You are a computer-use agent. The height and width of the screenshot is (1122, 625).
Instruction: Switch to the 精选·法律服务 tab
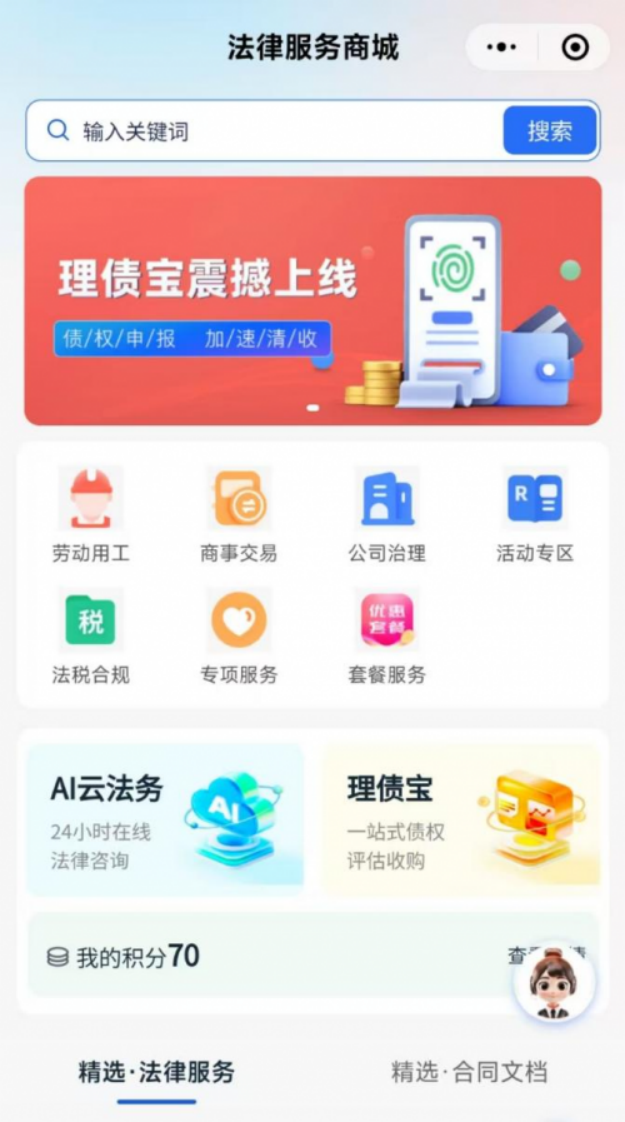pos(157,1073)
